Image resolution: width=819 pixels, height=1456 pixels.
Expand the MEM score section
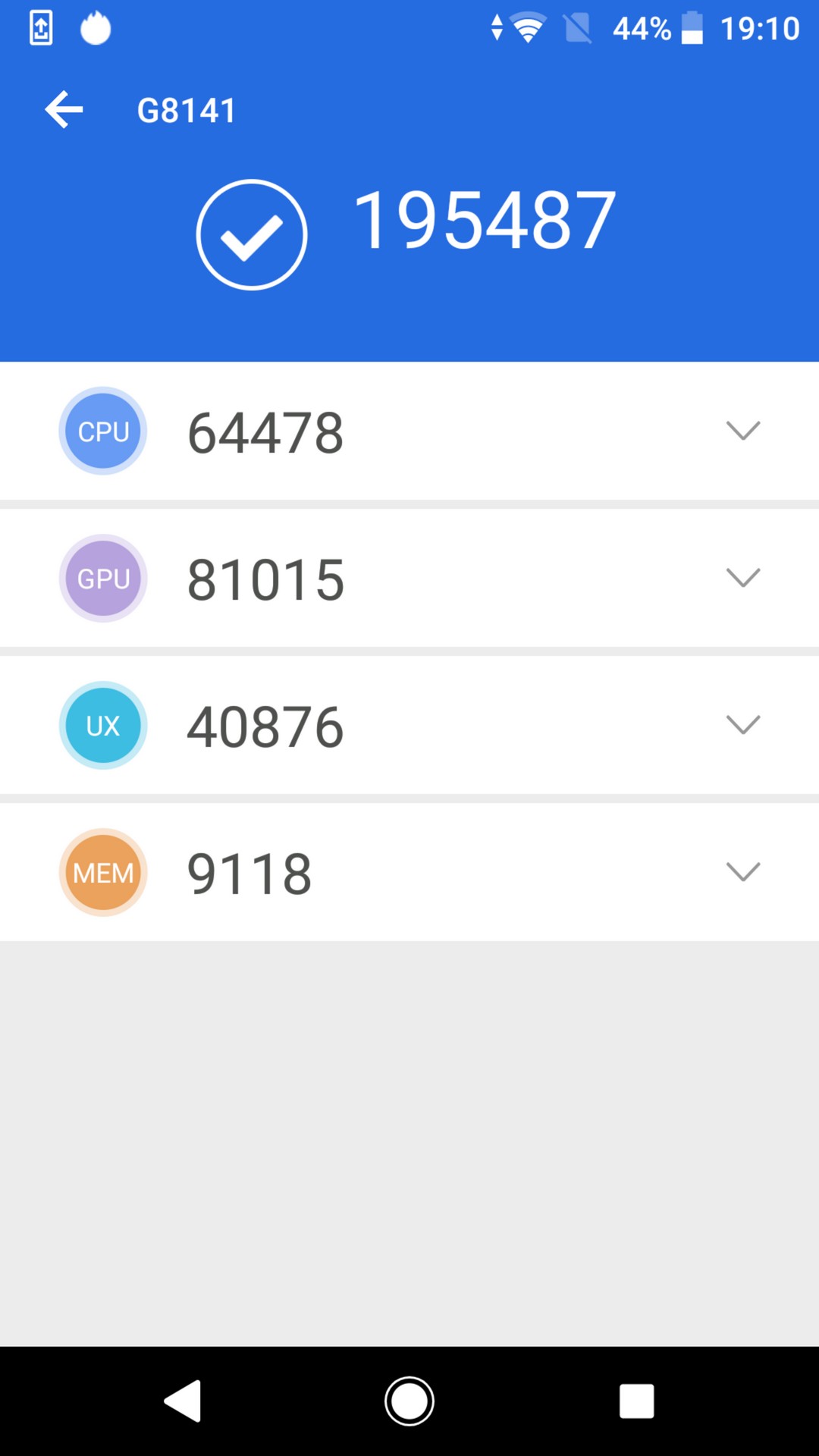pos(742,871)
